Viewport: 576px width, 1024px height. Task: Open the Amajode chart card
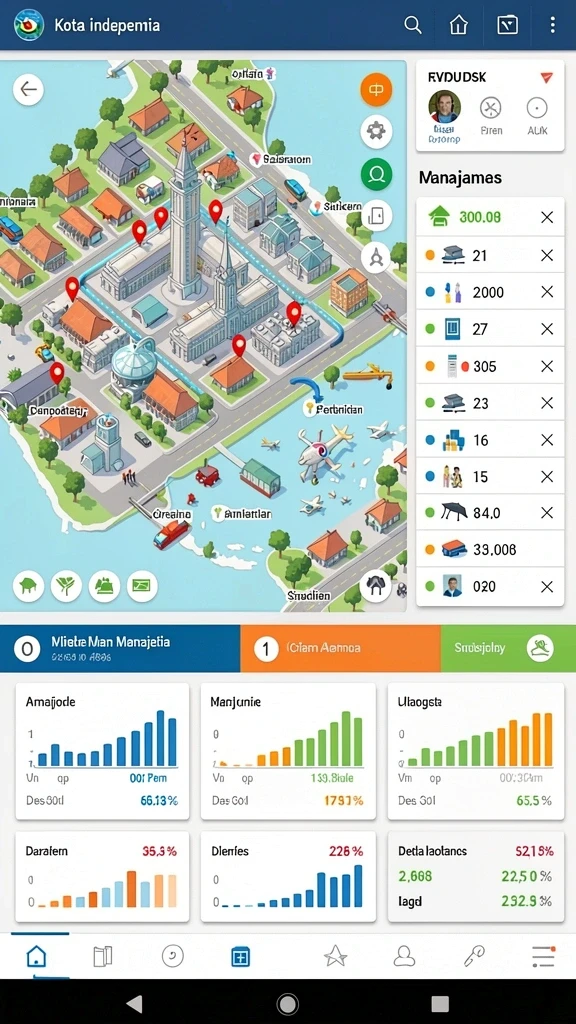pos(102,751)
